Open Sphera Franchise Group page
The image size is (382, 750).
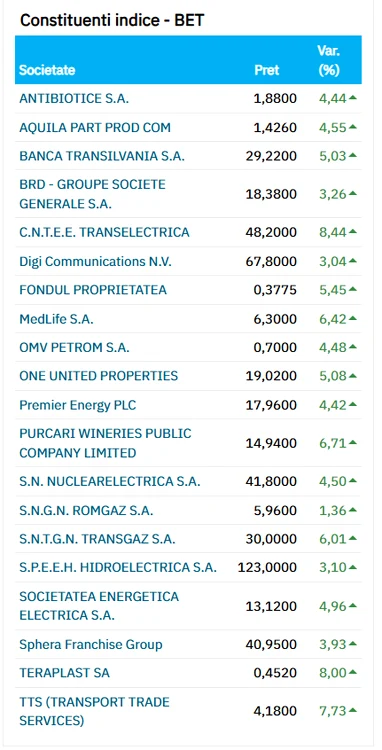click(x=90, y=644)
